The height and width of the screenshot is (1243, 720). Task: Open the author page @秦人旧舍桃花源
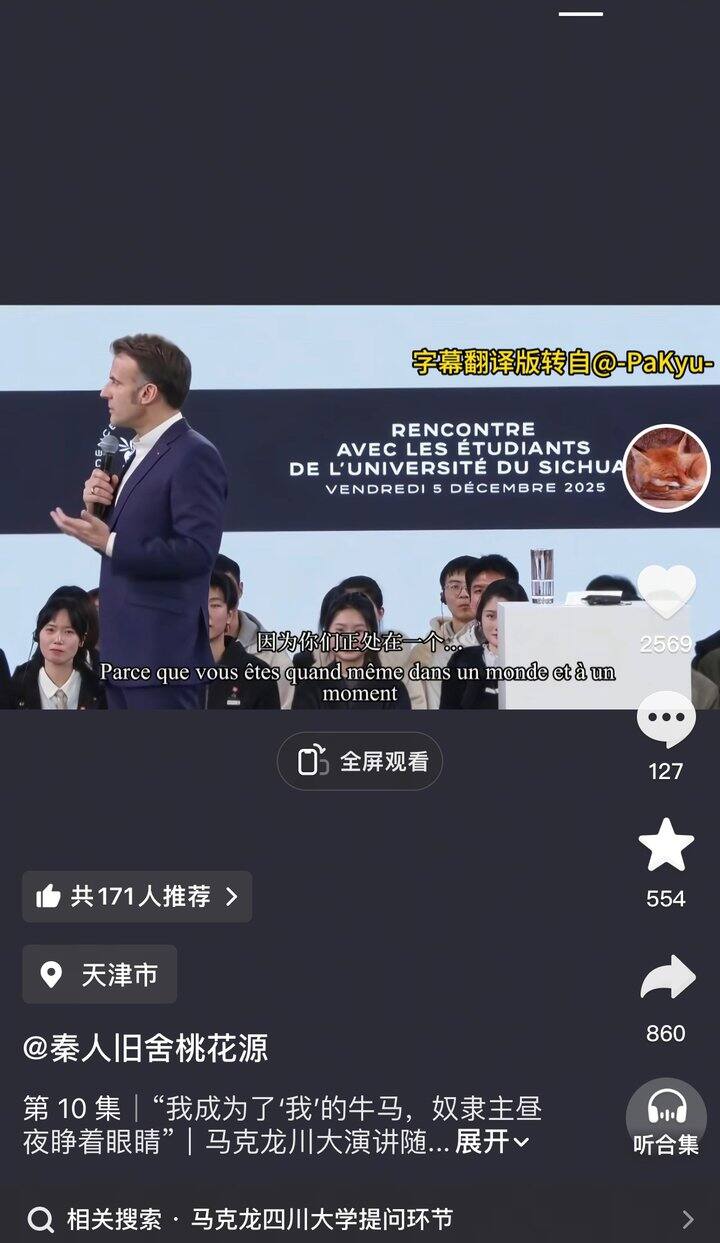coord(145,1048)
